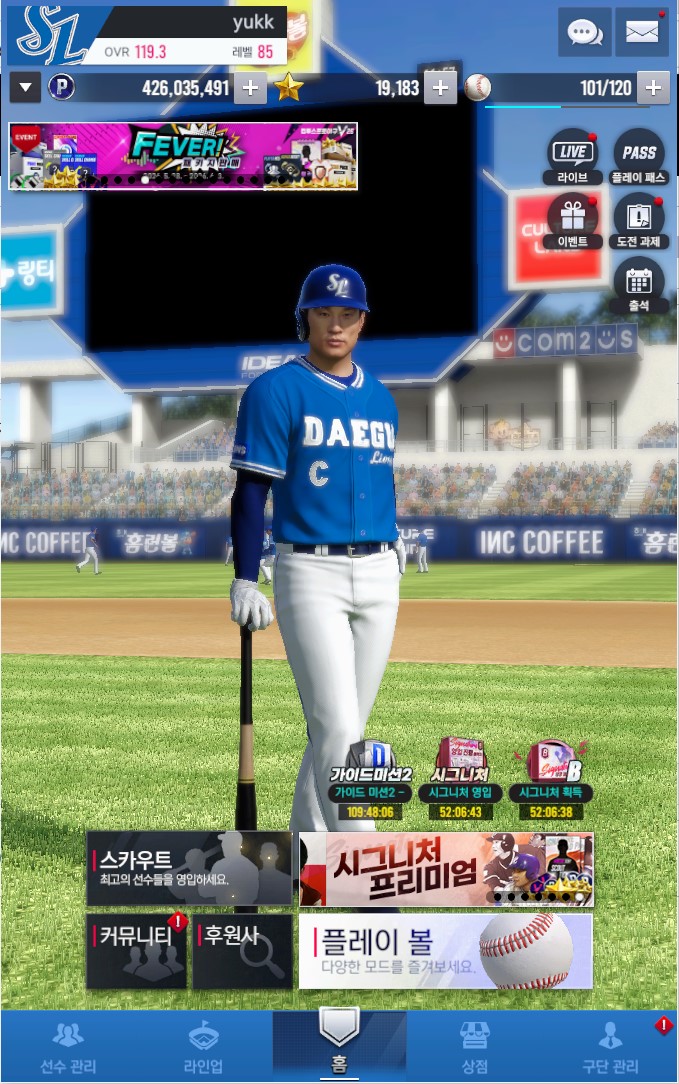Switch to the 상점 shop tab
The width and height of the screenshot is (679, 1084).
tap(474, 1047)
